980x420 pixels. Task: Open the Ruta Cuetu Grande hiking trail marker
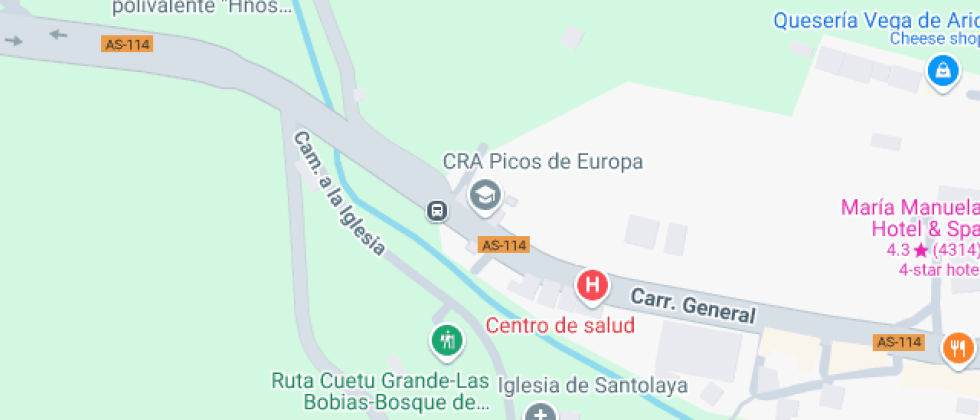[447, 341]
